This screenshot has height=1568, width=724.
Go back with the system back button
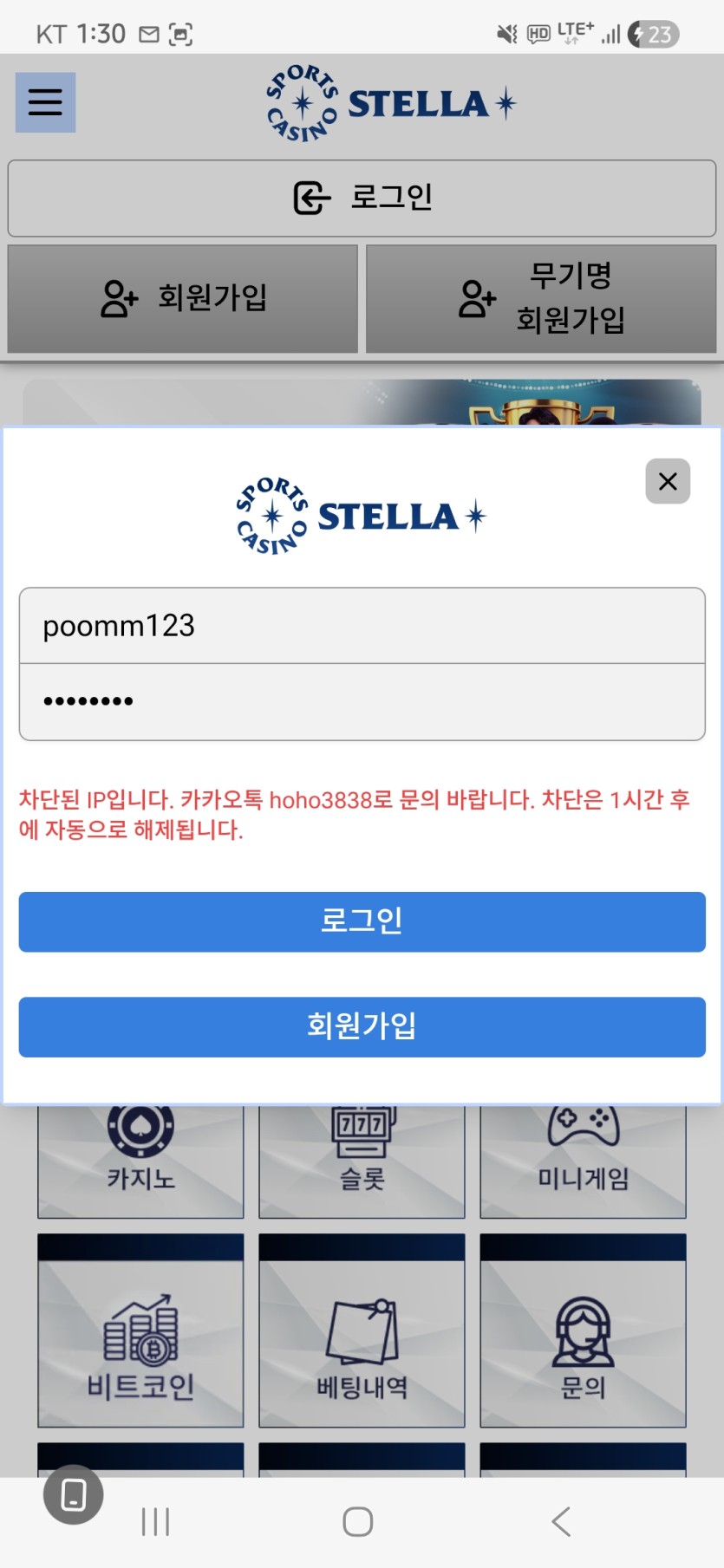click(x=562, y=1521)
